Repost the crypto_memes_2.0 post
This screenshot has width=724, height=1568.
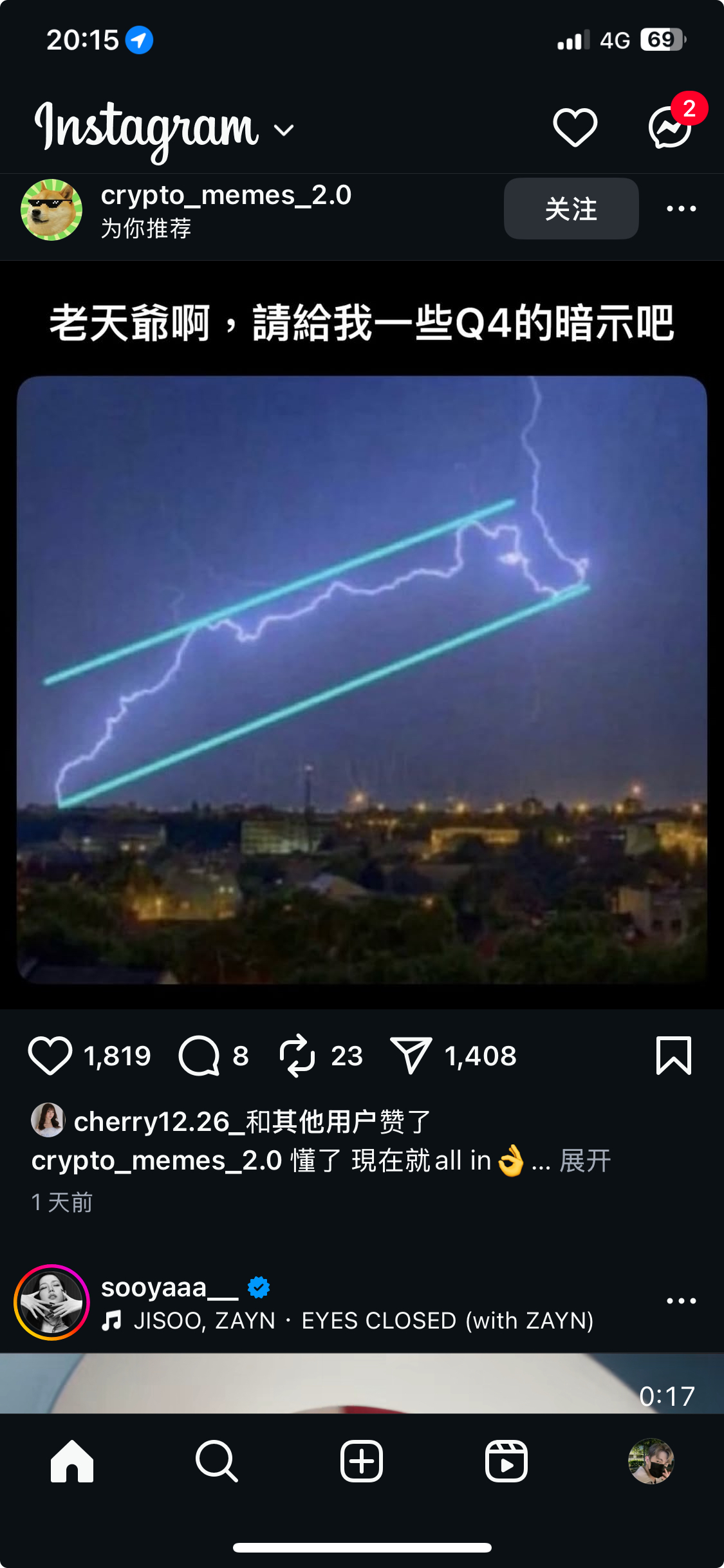click(x=297, y=1056)
